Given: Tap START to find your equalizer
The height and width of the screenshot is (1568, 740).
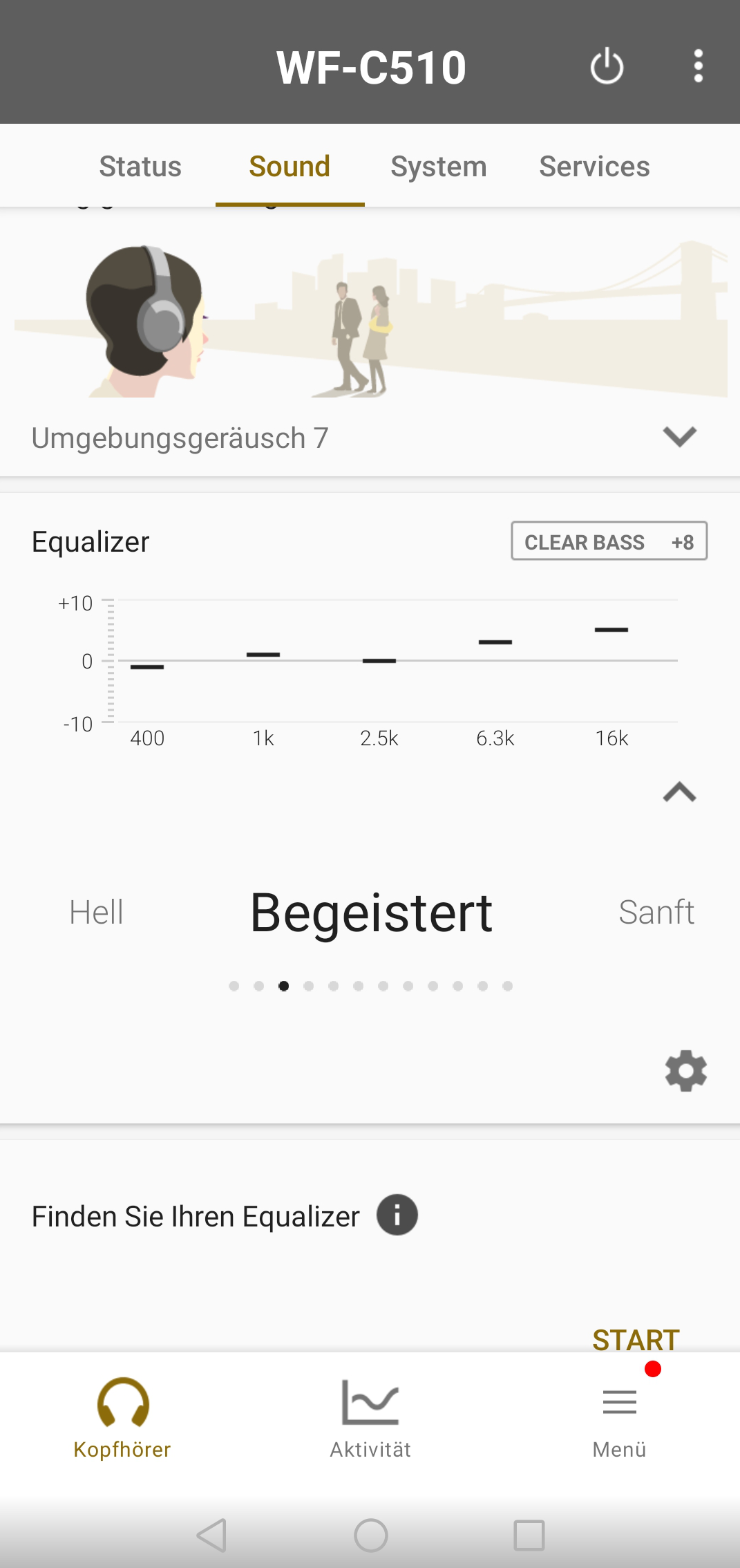Looking at the screenshot, I should (x=636, y=1339).
